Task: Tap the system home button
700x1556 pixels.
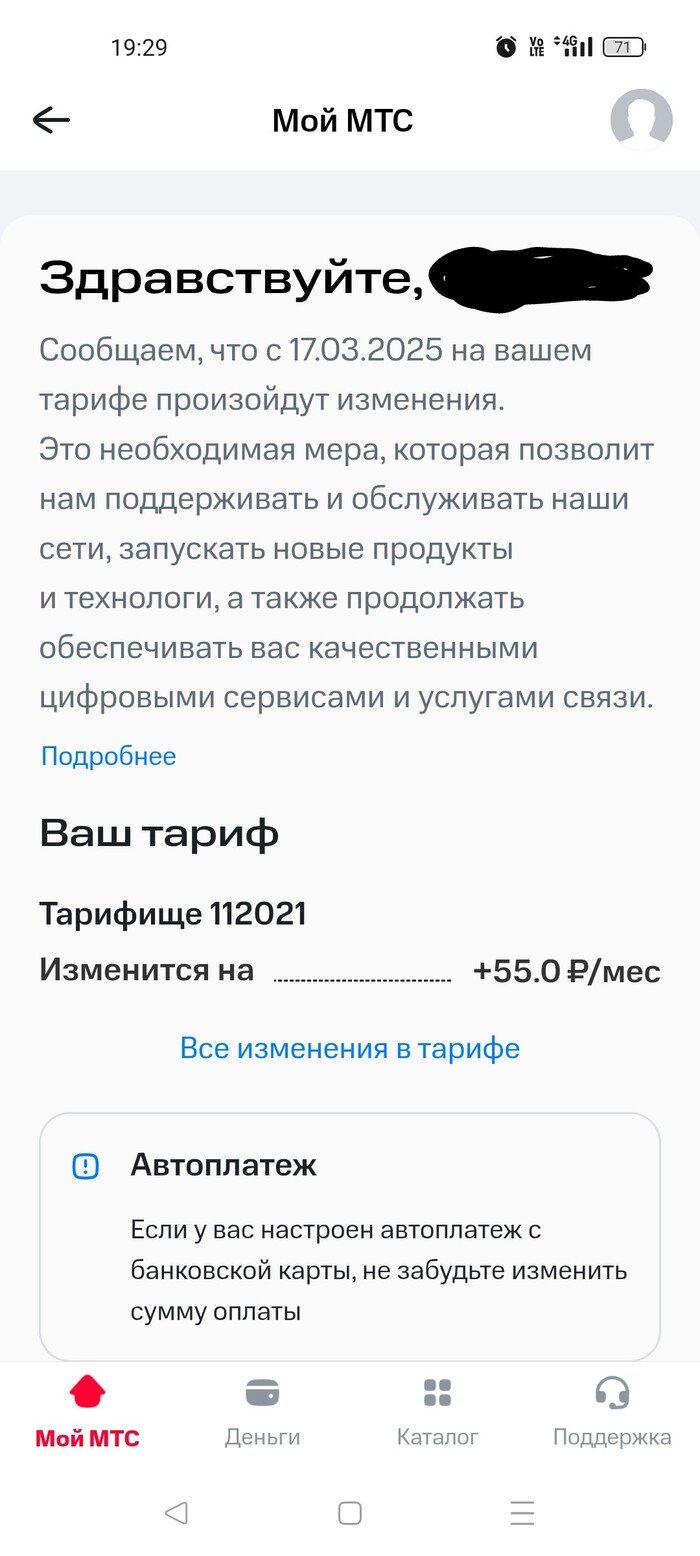Action: [349, 1513]
